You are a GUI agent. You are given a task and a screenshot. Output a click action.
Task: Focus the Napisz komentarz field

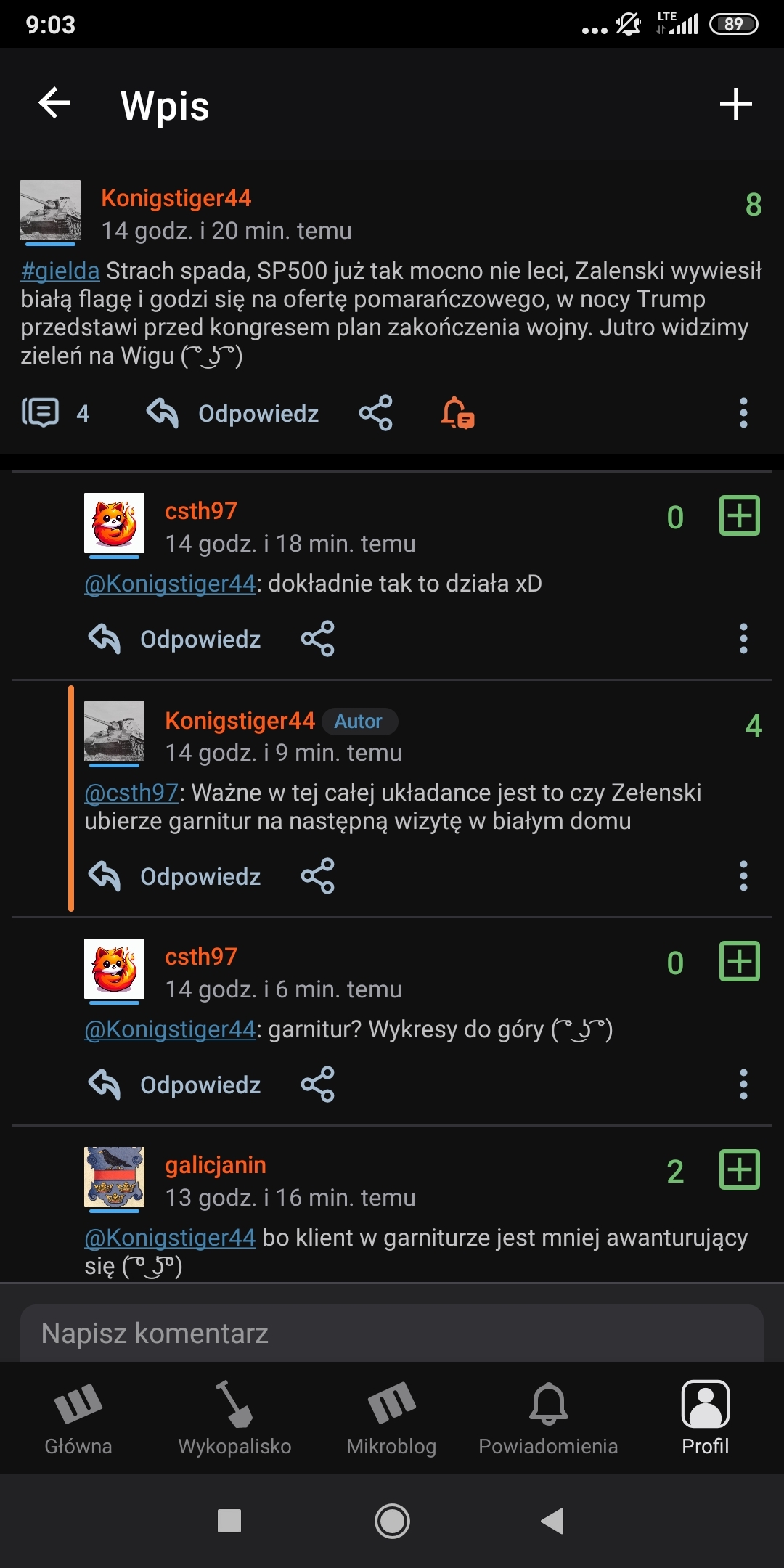pyautogui.click(x=392, y=1334)
